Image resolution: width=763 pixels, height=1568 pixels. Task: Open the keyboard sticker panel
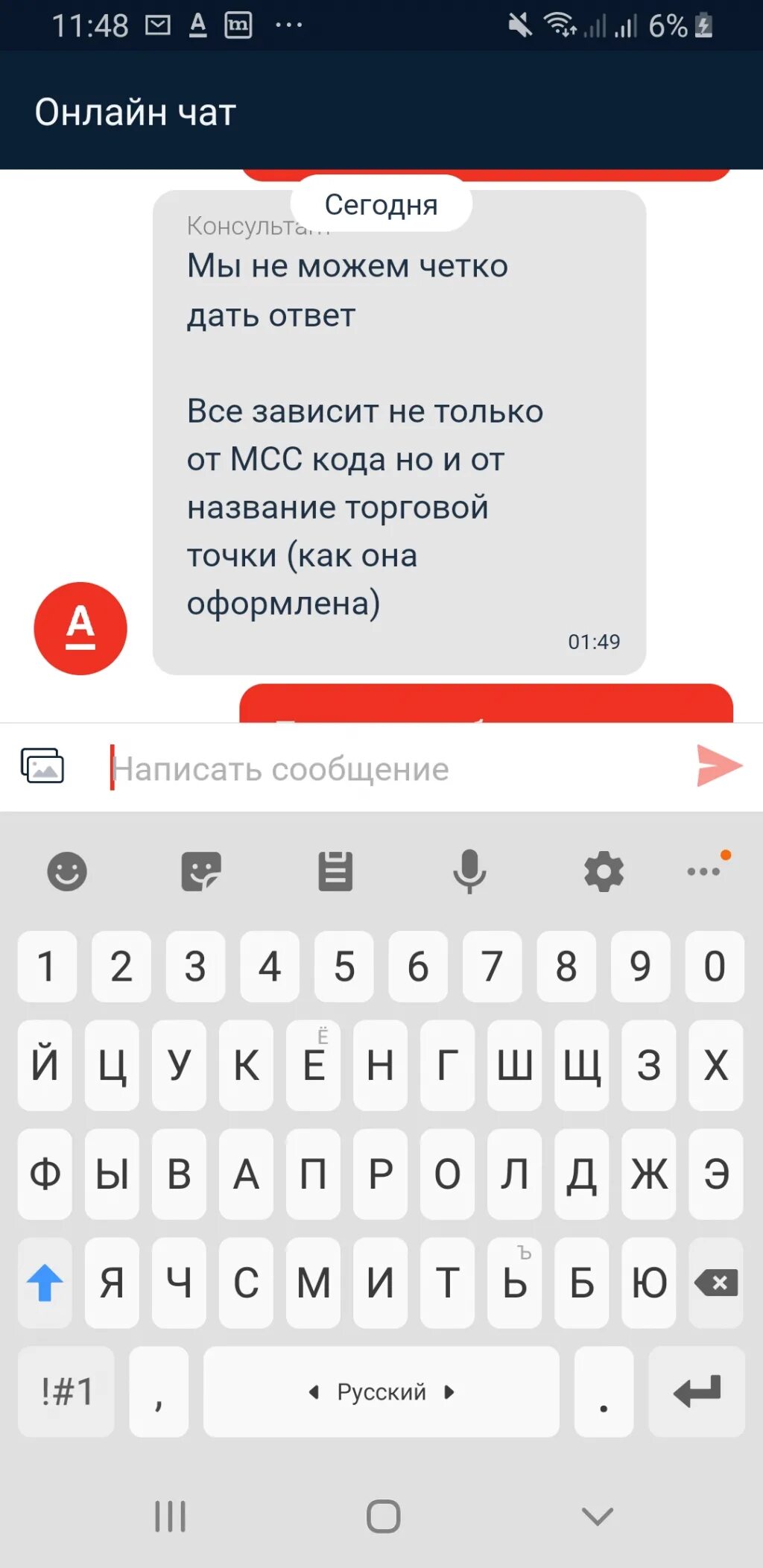(x=201, y=871)
